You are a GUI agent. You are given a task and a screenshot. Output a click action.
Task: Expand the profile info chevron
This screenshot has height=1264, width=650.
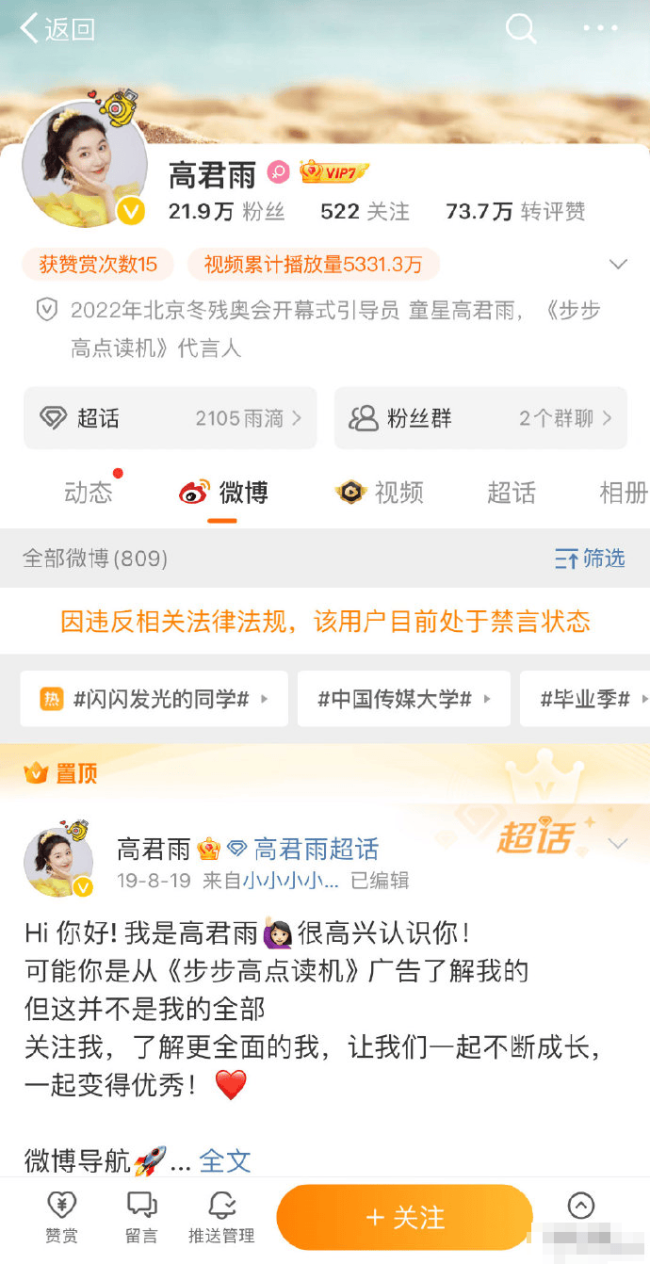pos(618,264)
